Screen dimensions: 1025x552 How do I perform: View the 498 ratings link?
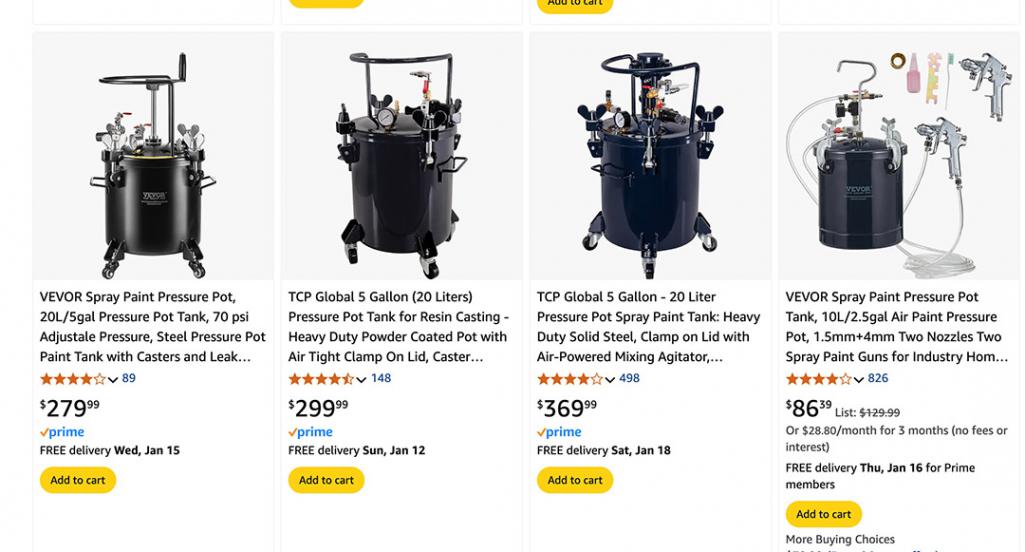[x=629, y=378]
